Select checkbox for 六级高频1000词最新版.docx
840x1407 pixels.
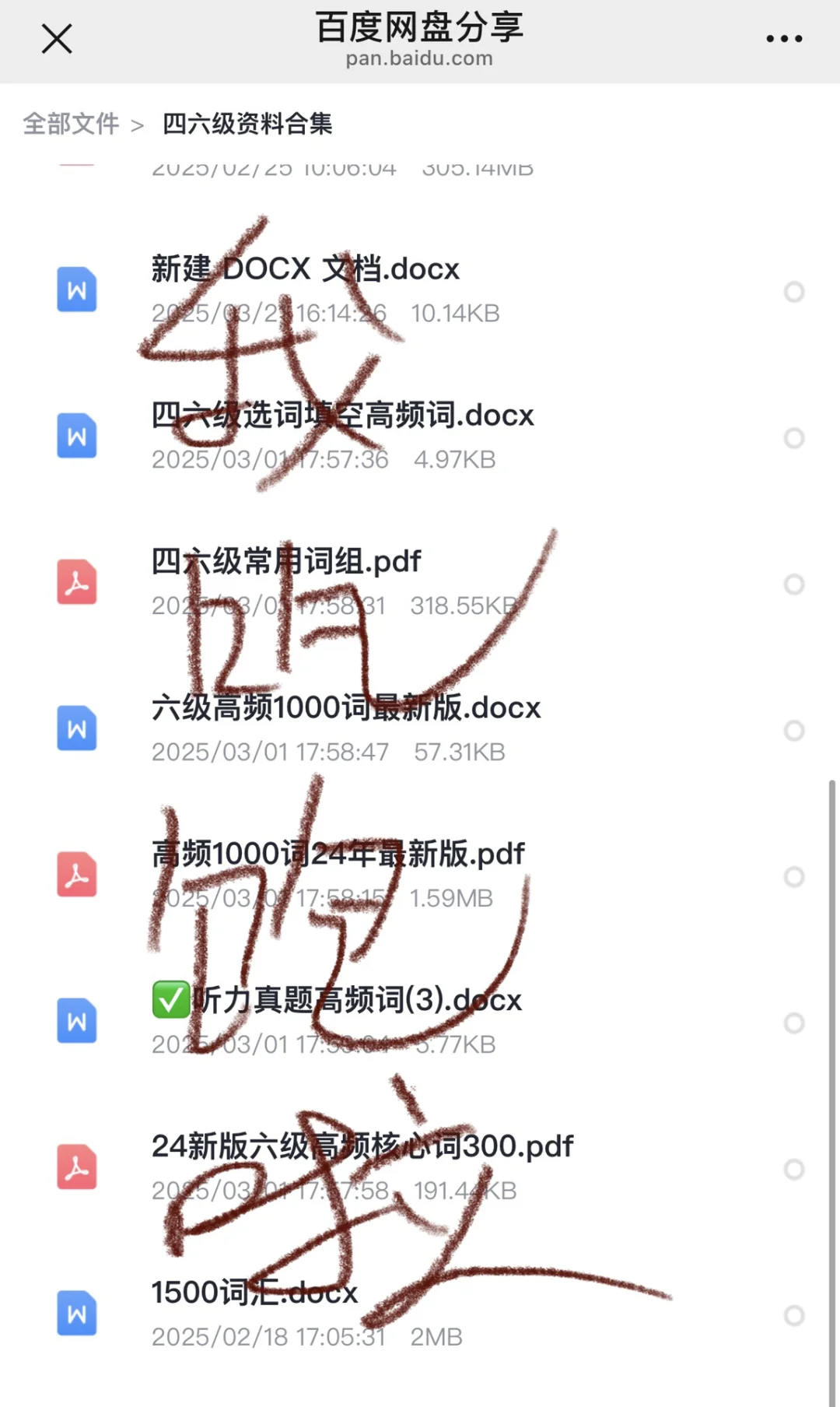pos(793,731)
